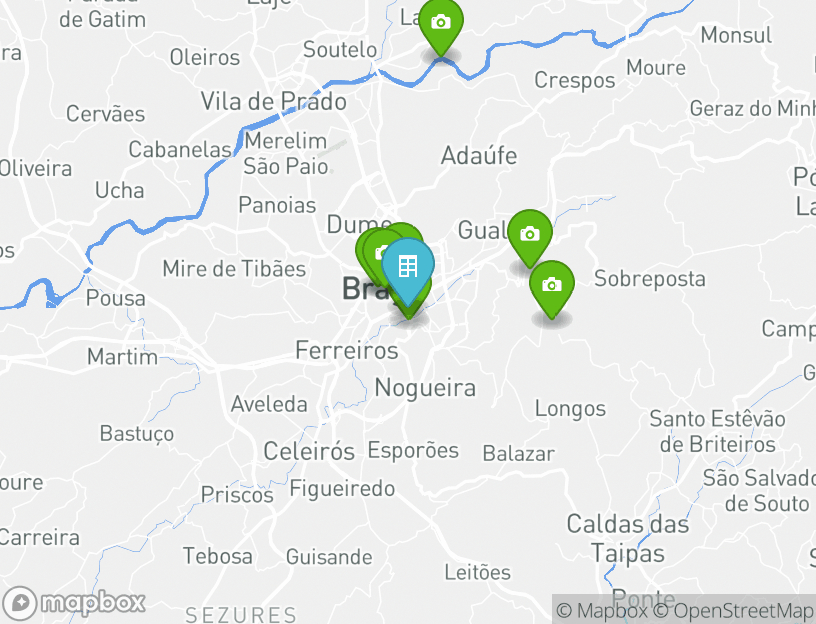Open the camera marker beside Gualtar

[530, 235]
